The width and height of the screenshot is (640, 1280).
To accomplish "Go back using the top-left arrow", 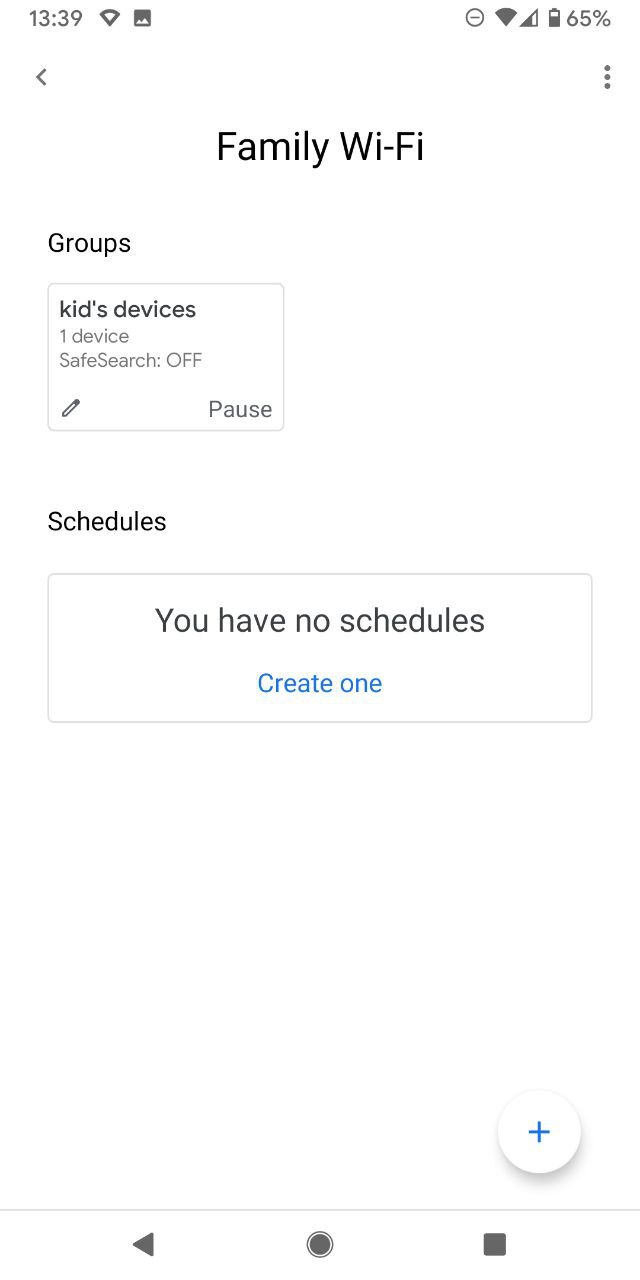I will [41, 77].
